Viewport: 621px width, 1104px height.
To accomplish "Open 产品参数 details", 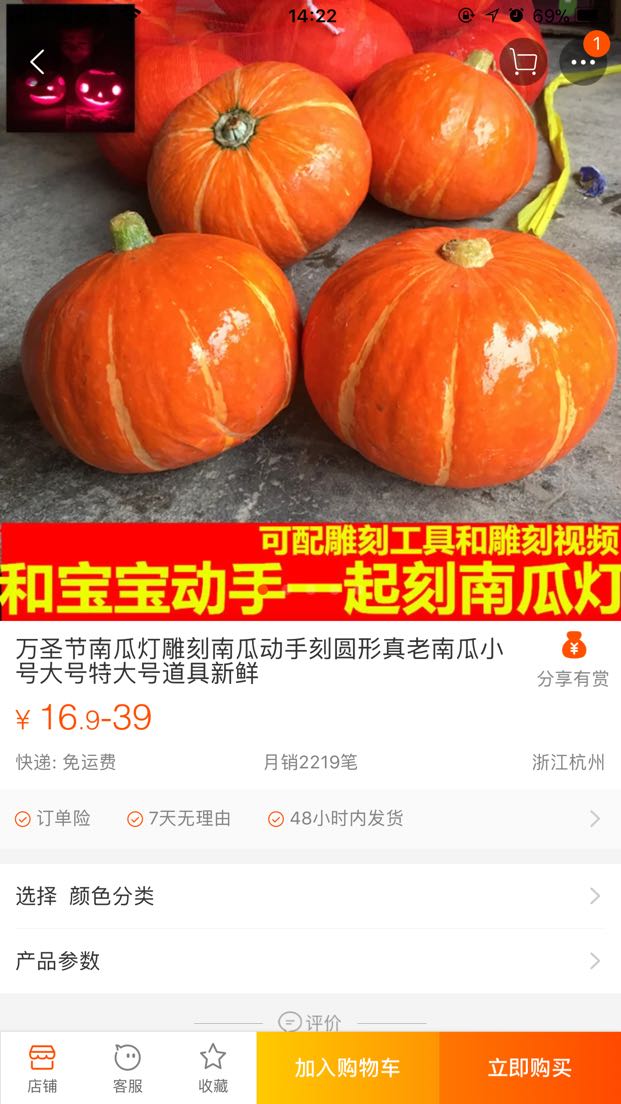I will 310,961.
